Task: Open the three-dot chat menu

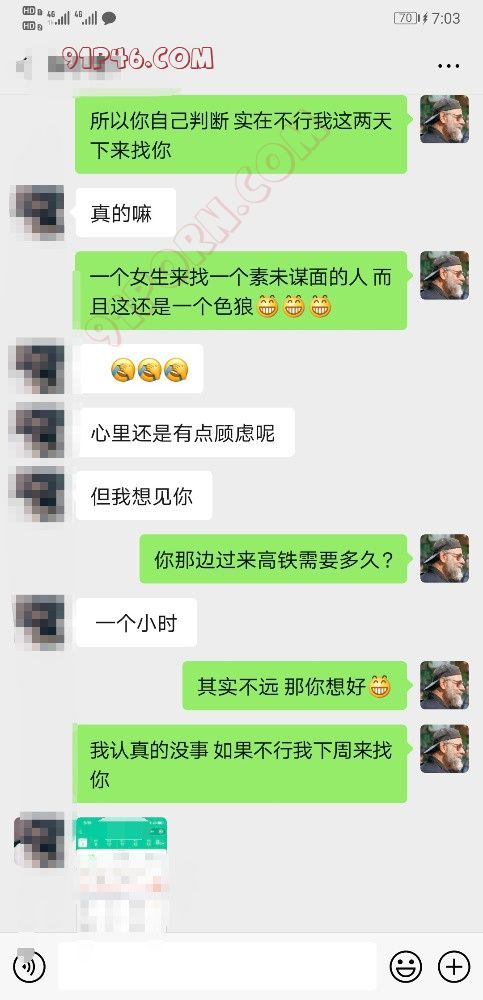Action: coord(448,65)
